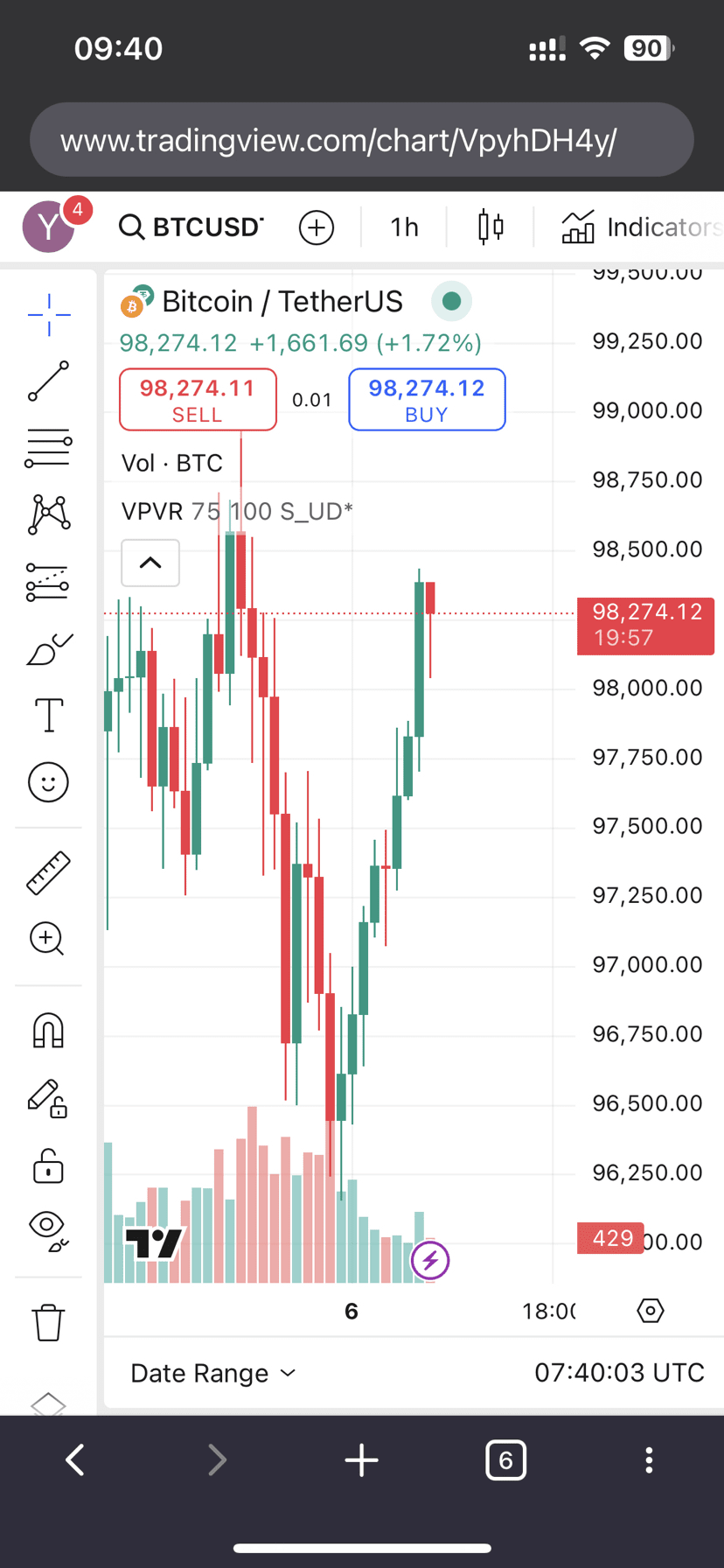Open quick trading via the purple lightning icon
The width and height of the screenshot is (724, 1568).
[429, 1260]
